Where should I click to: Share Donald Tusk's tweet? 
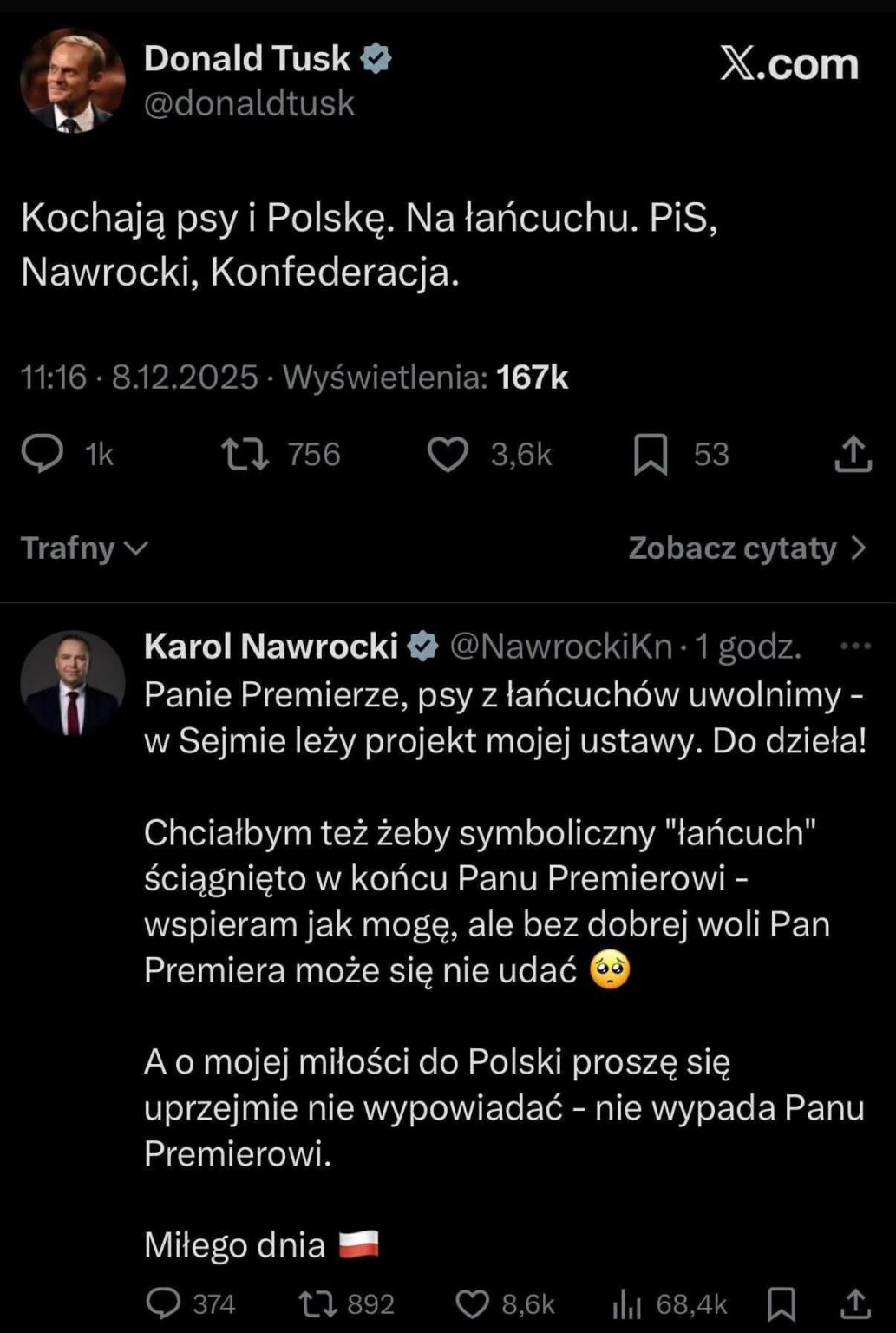coord(854,453)
